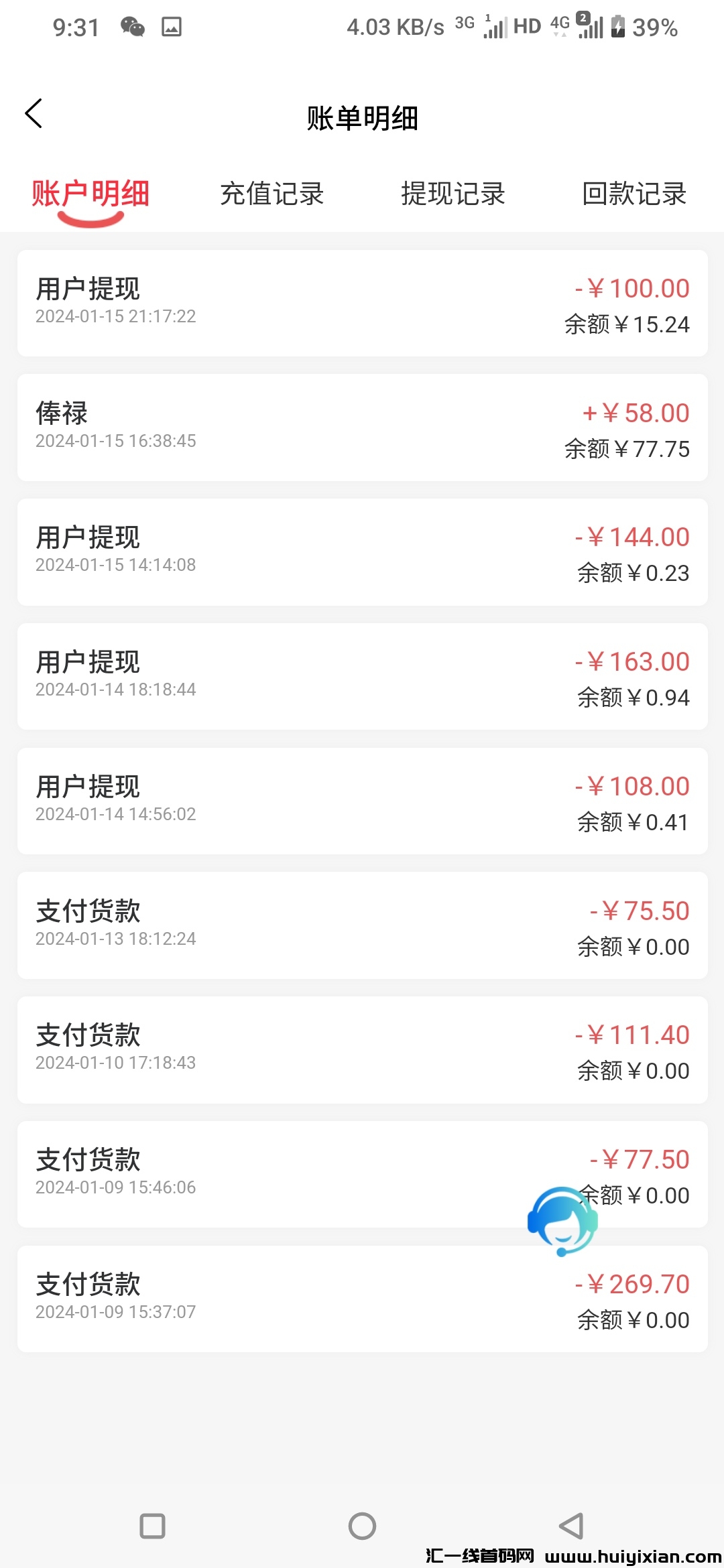View the 回款记录 tab
This screenshot has height=1568, width=724.
[634, 194]
